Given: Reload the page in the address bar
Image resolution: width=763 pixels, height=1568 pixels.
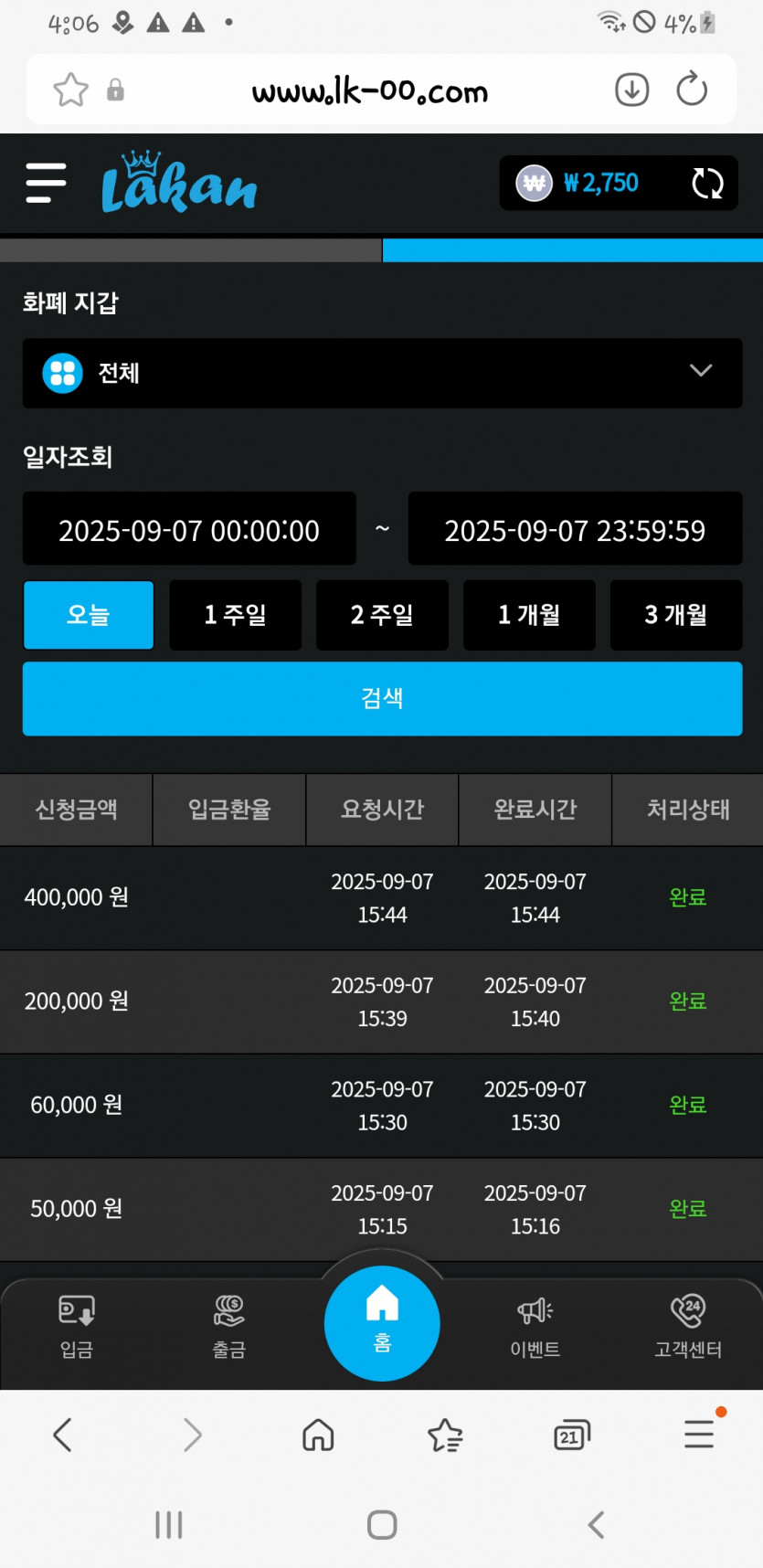Looking at the screenshot, I should pos(692,89).
